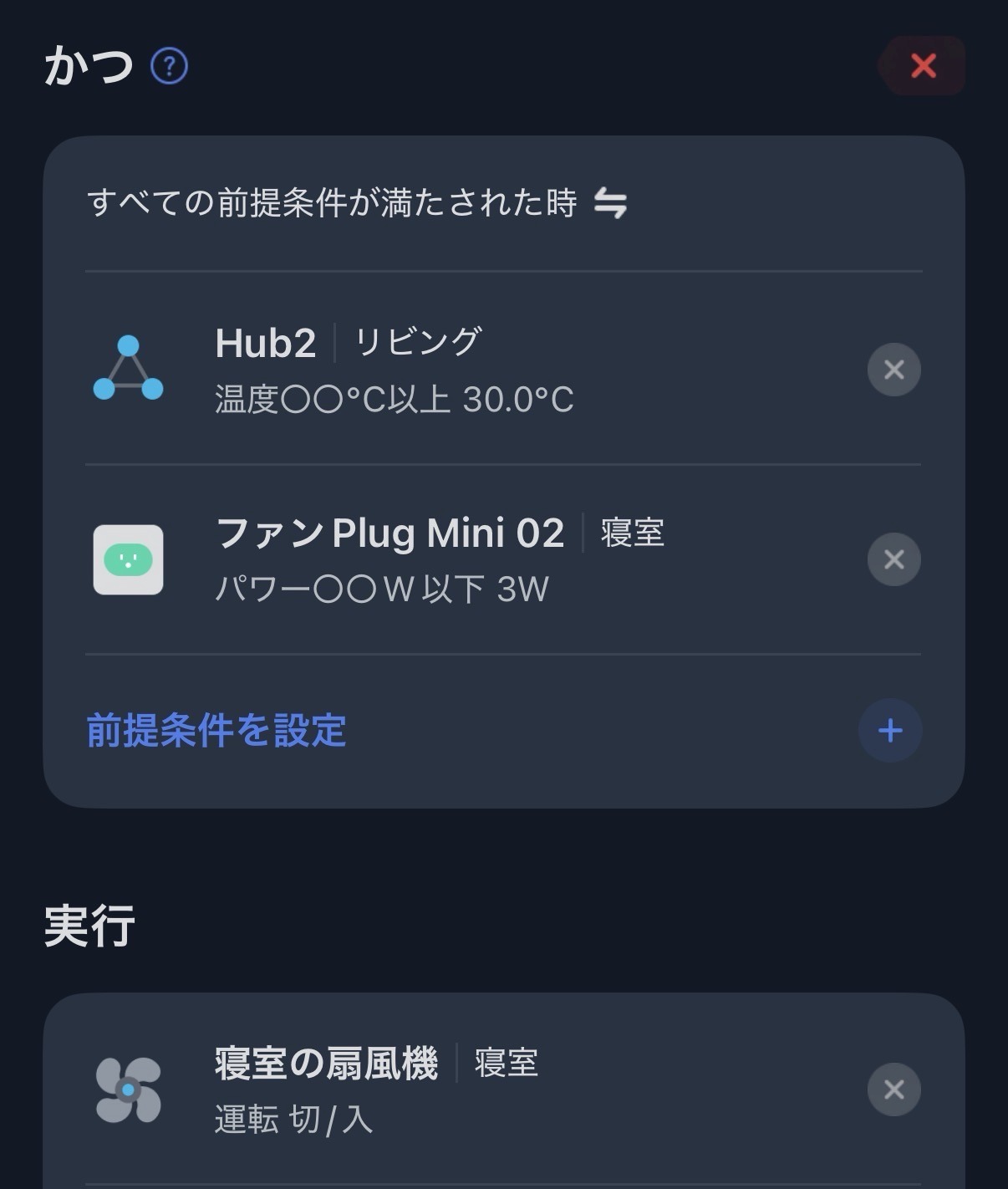This screenshot has height=1189, width=1008.
Task: Add a new precondition with plus button
Action: coord(890,731)
